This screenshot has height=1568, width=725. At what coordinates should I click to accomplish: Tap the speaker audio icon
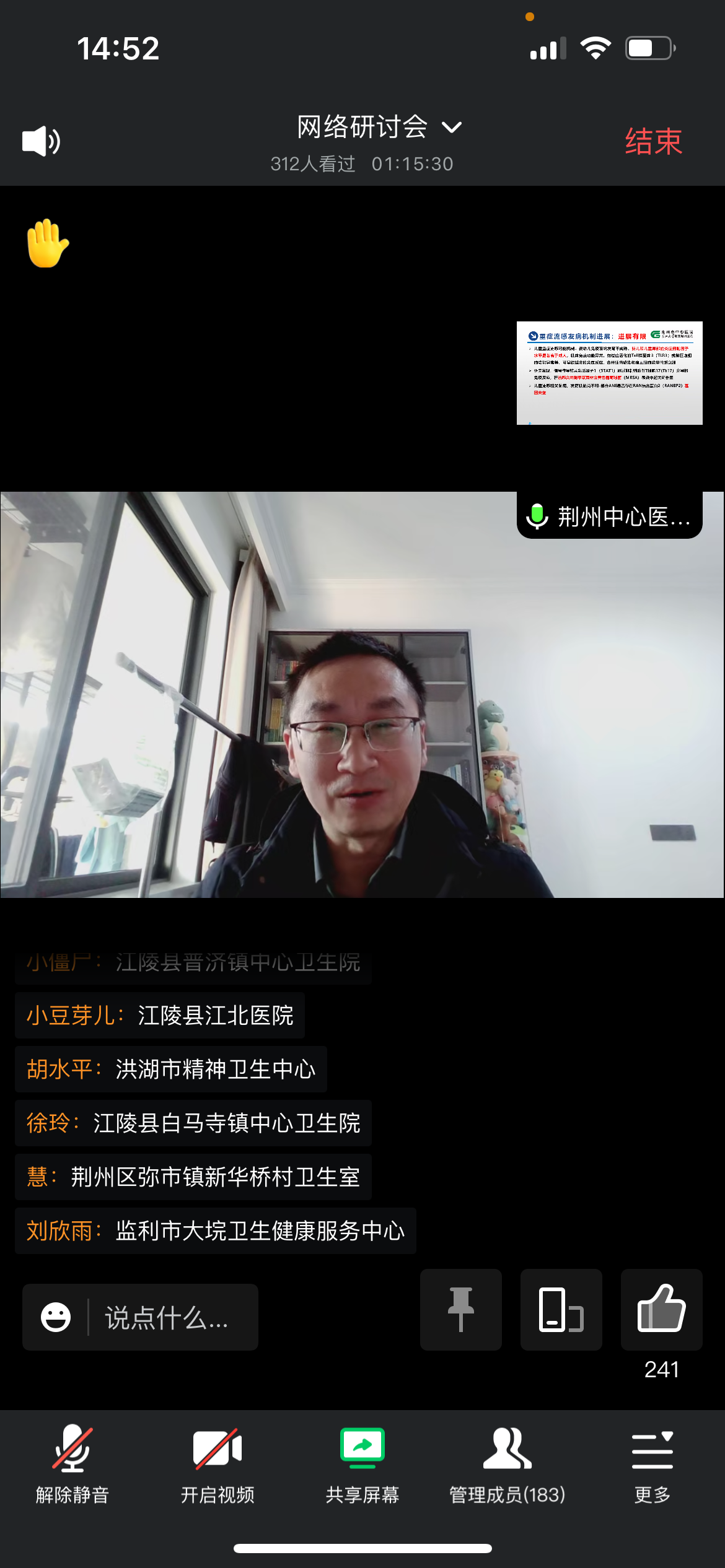tap(41, 141)
